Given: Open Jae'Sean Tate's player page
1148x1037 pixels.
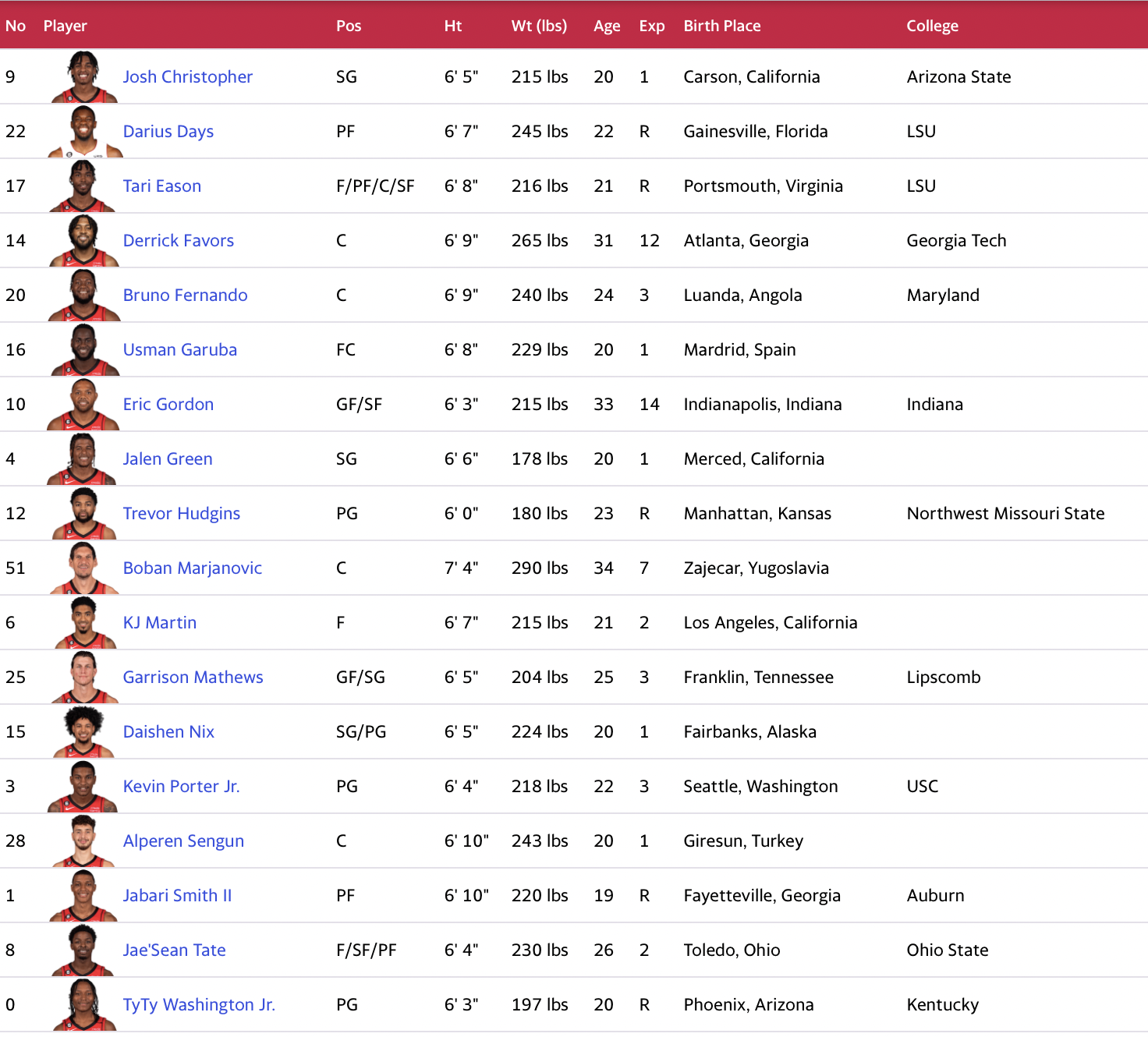Looking at the screenshot, I should coord(174,950).
